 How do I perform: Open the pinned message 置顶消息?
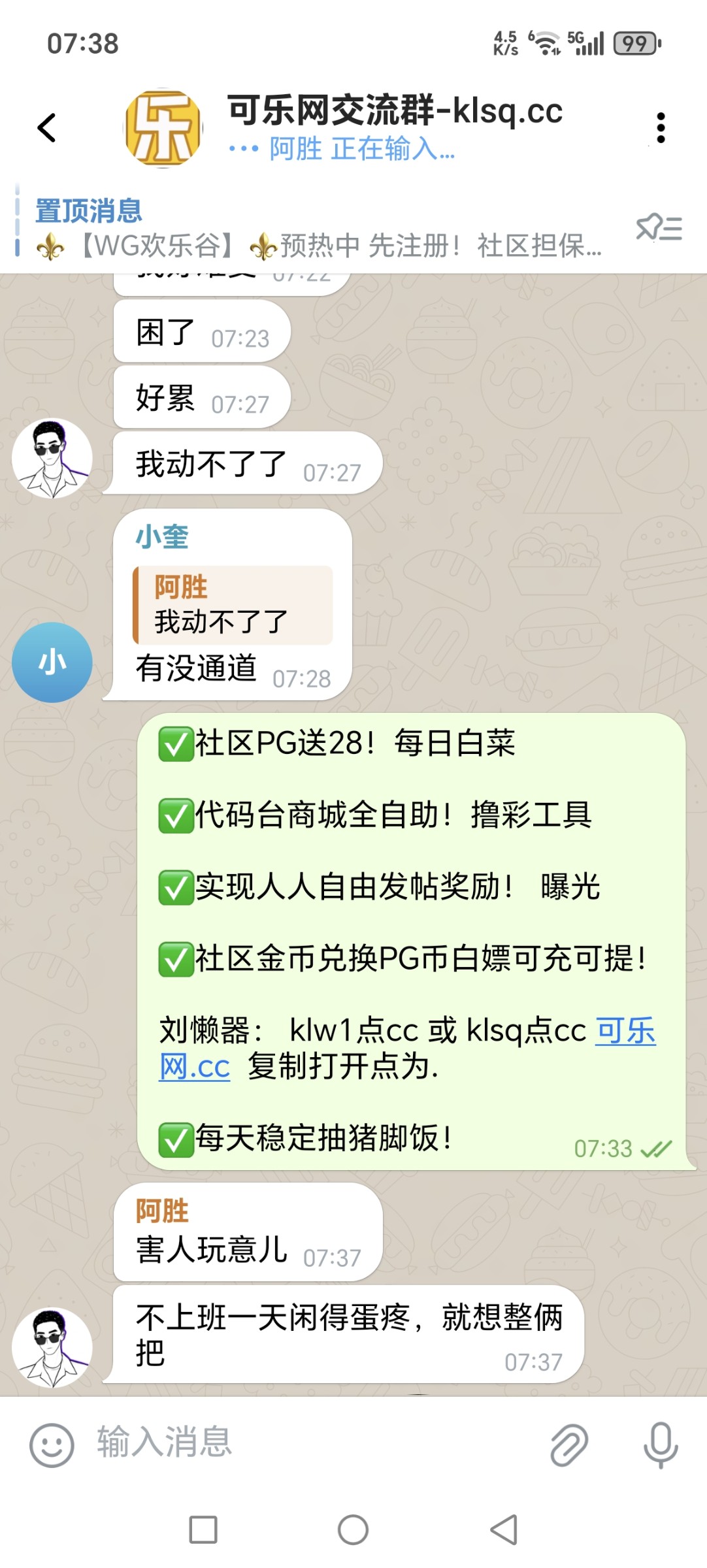coord(314,229)
